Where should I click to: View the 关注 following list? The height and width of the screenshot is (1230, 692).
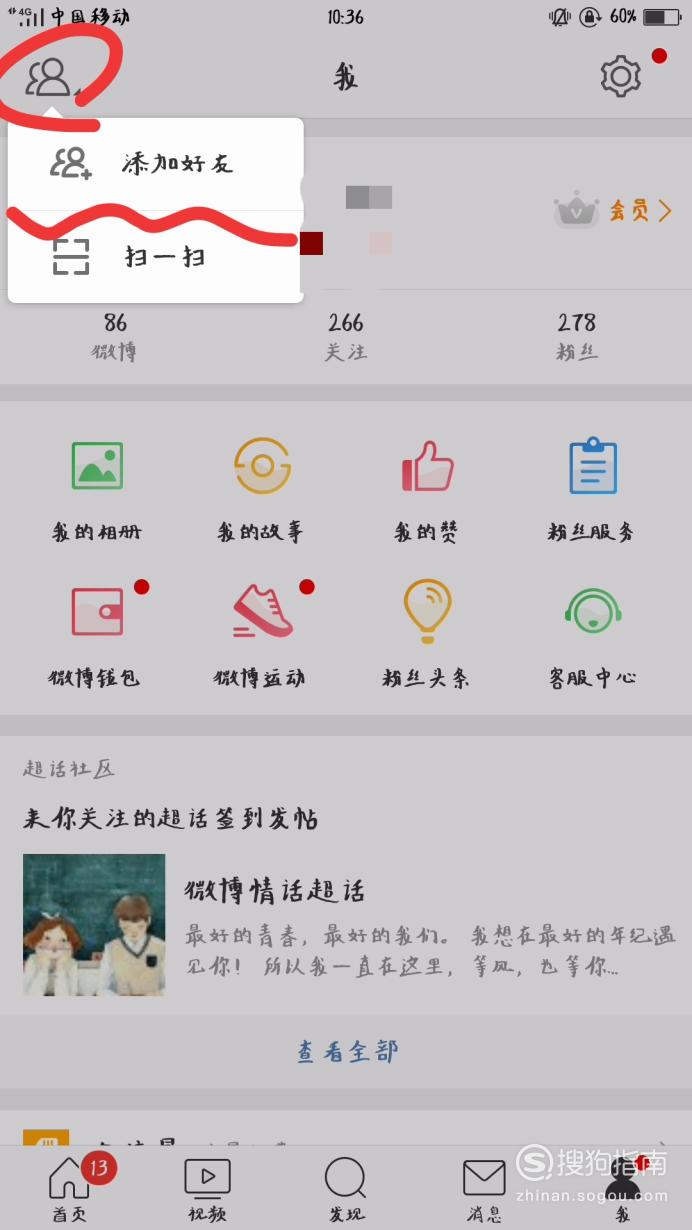pos(346,336)
